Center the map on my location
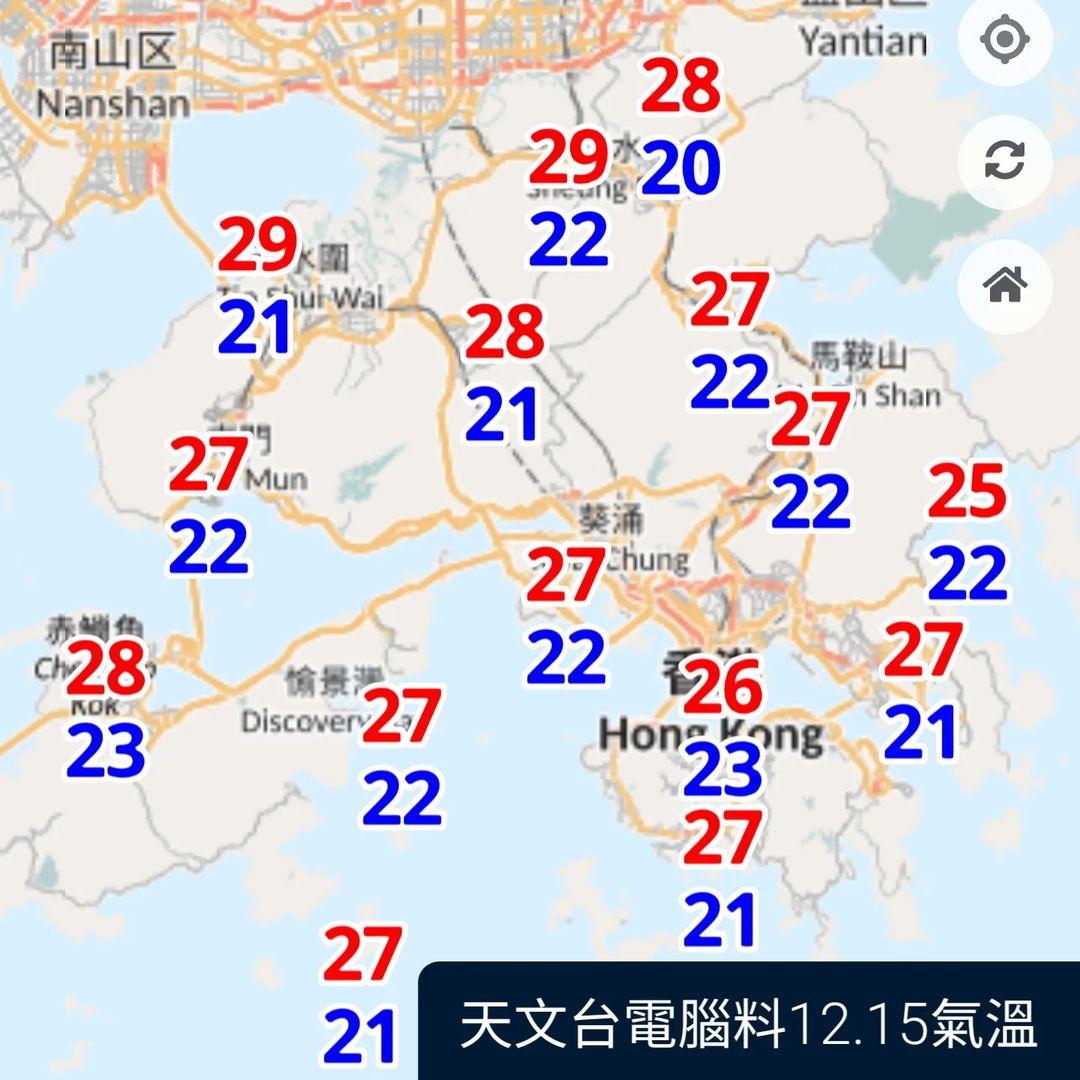The width and height of the screenshot is (1080, 1080). click(x=1004, y=40)
